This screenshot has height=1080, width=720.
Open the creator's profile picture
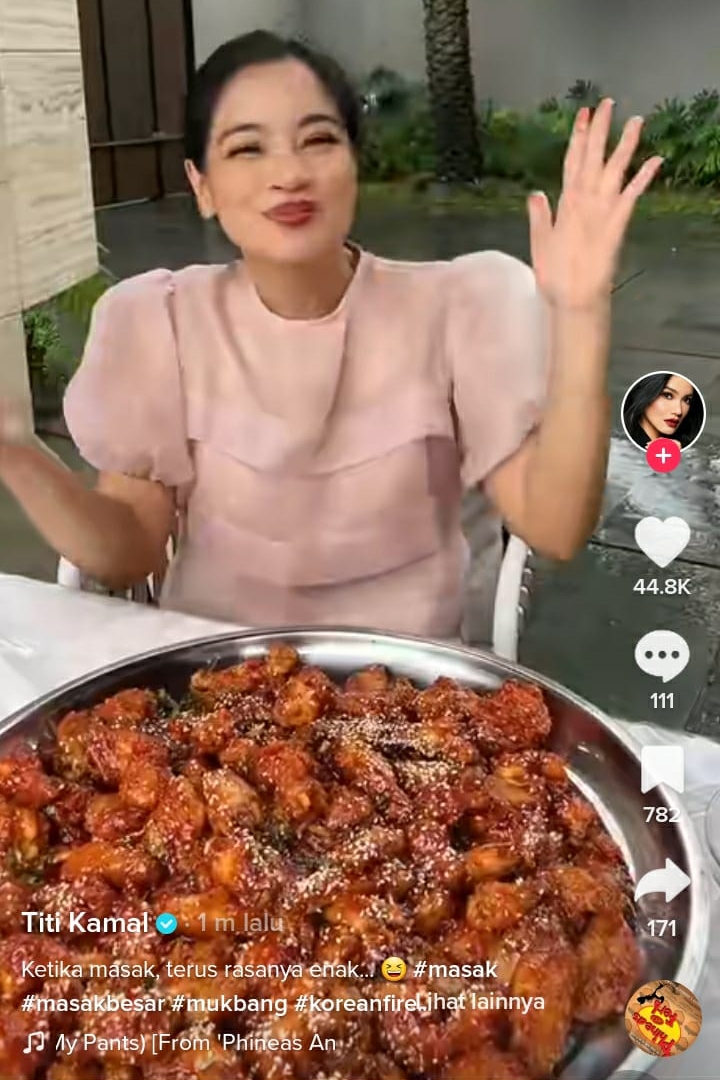tap(662, 410)
